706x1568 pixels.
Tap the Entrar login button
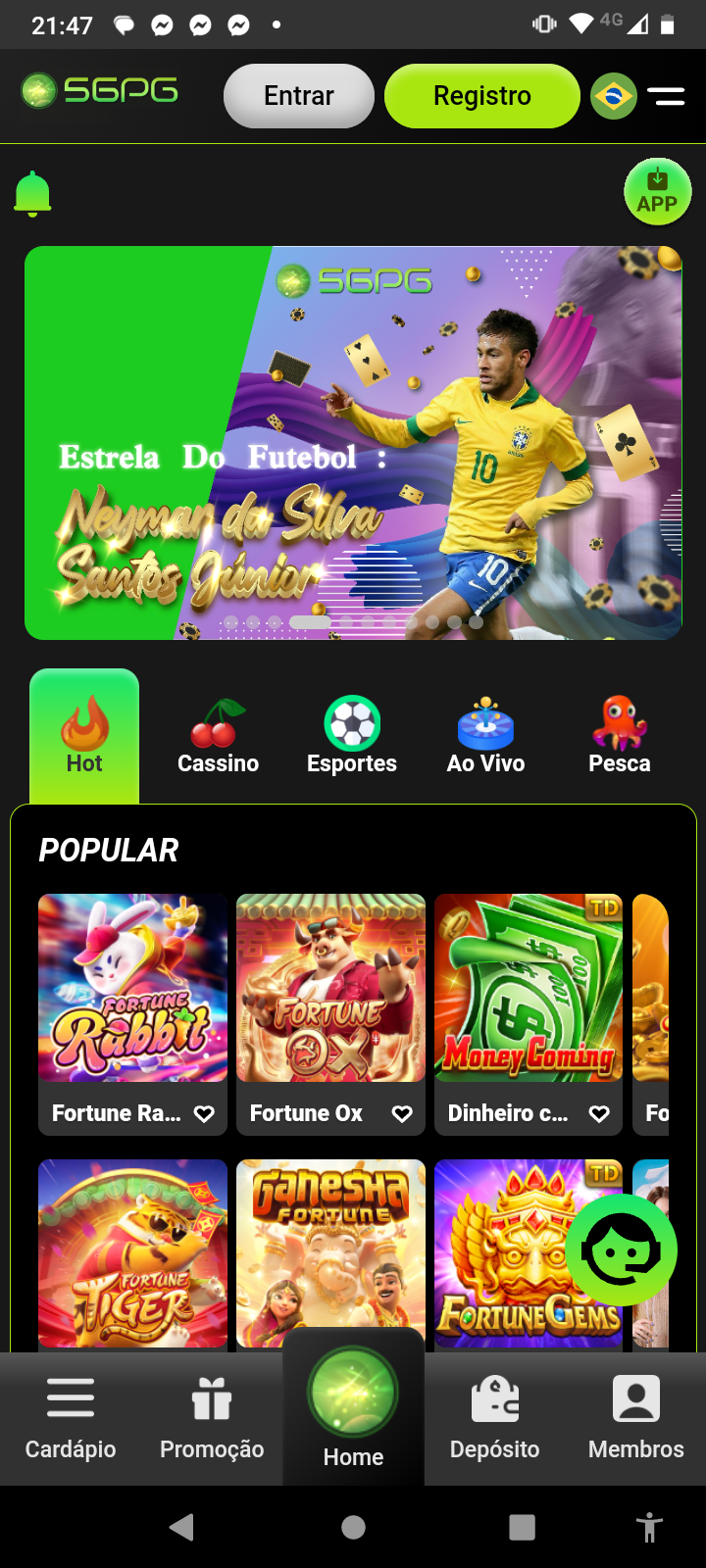tap(298, 96)
